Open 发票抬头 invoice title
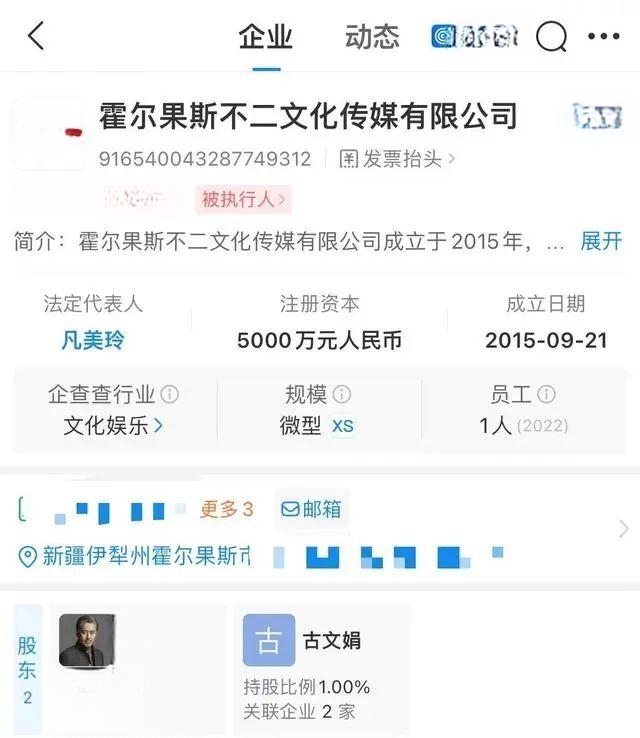 pyautogui.click(x=397, y=159)
